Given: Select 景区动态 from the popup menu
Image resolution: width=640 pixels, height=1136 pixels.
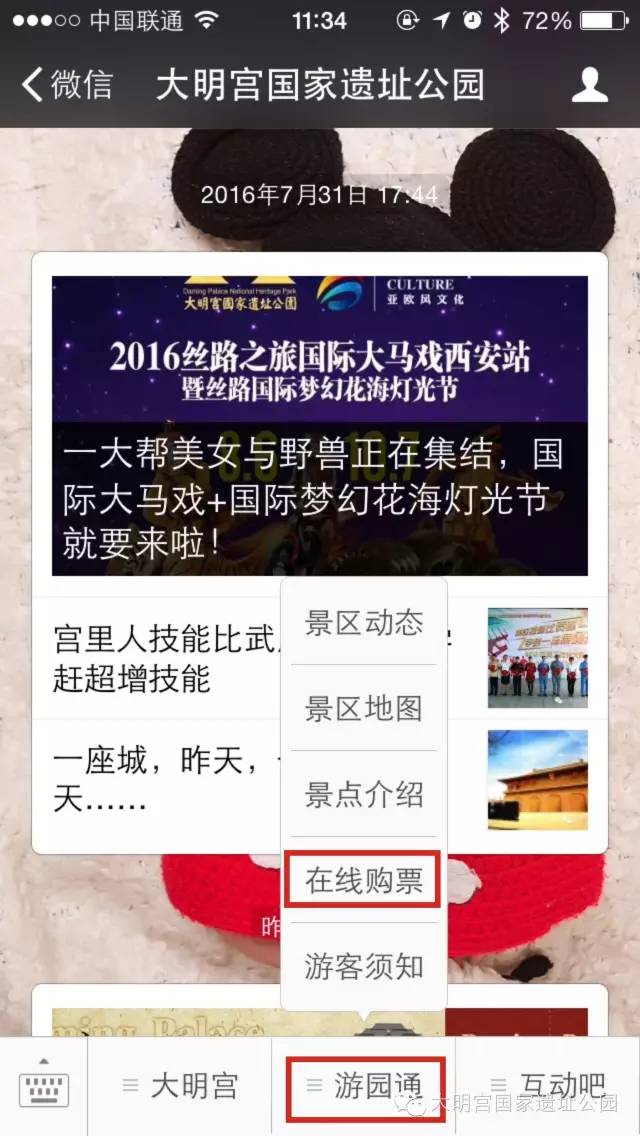Looking at the screenshot, I should 364,622.
